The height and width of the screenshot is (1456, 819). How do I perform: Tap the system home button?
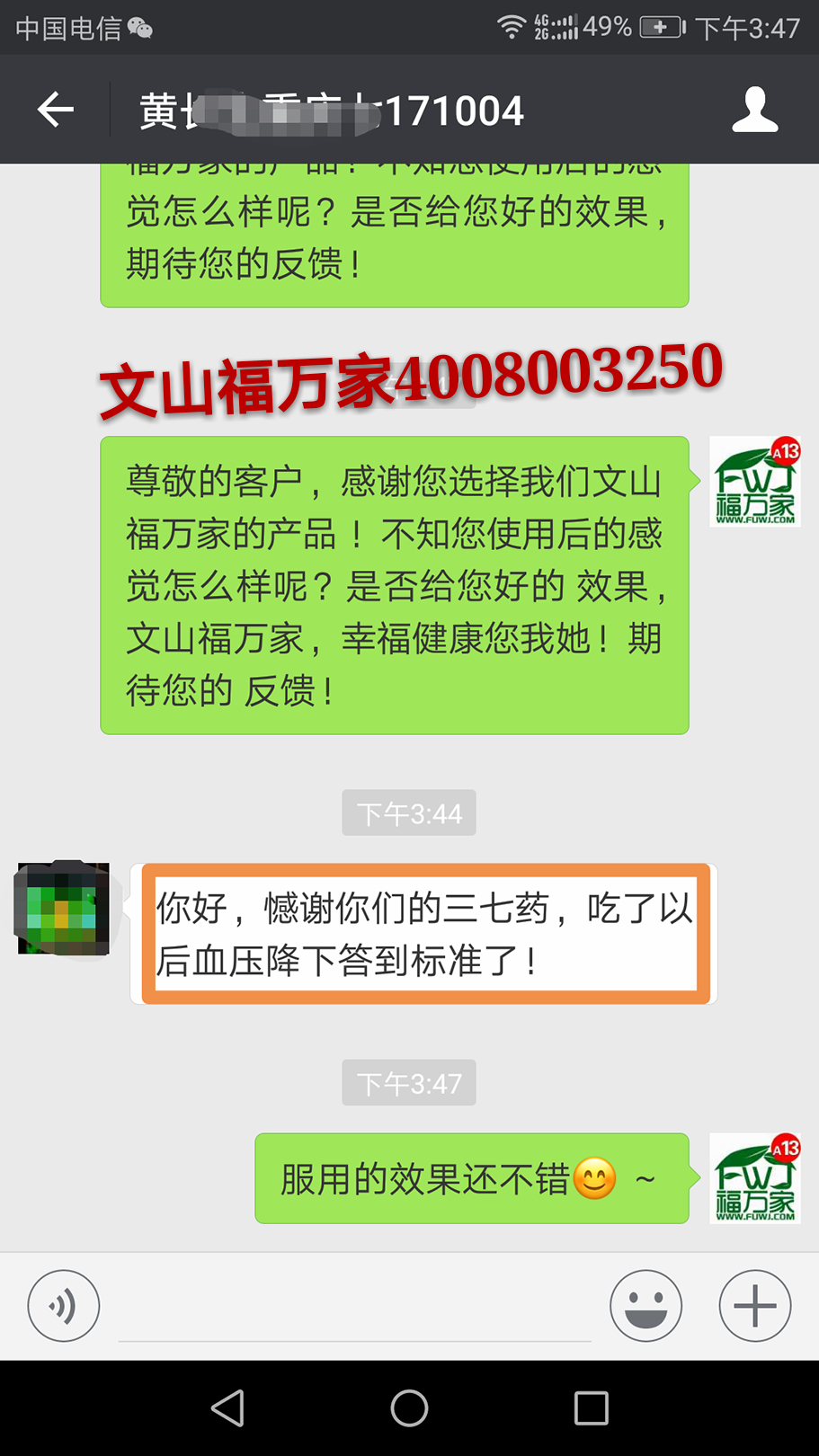[x=409, y=1407]
